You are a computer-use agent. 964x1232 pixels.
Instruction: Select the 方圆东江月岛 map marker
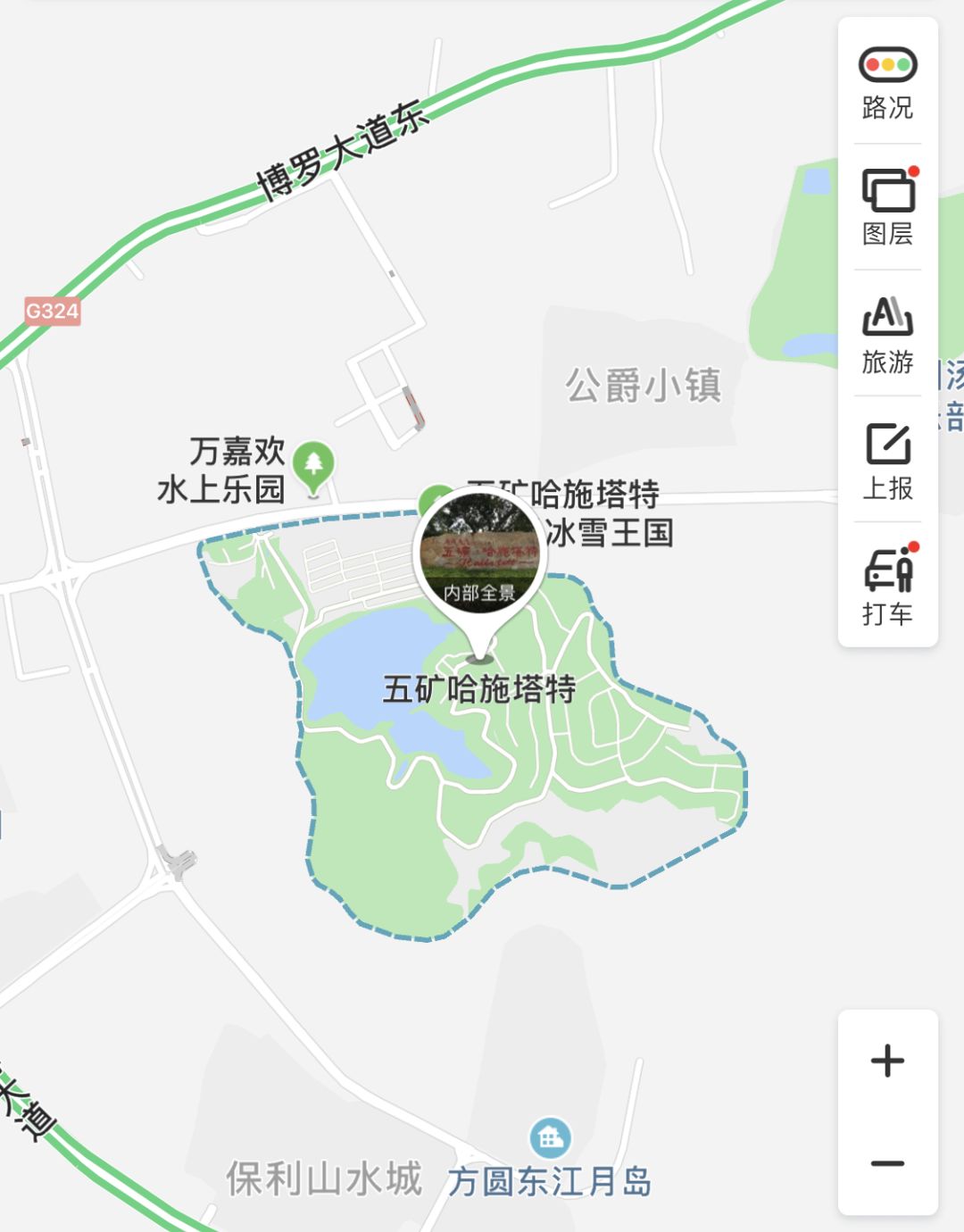[x=550, y=1138]
